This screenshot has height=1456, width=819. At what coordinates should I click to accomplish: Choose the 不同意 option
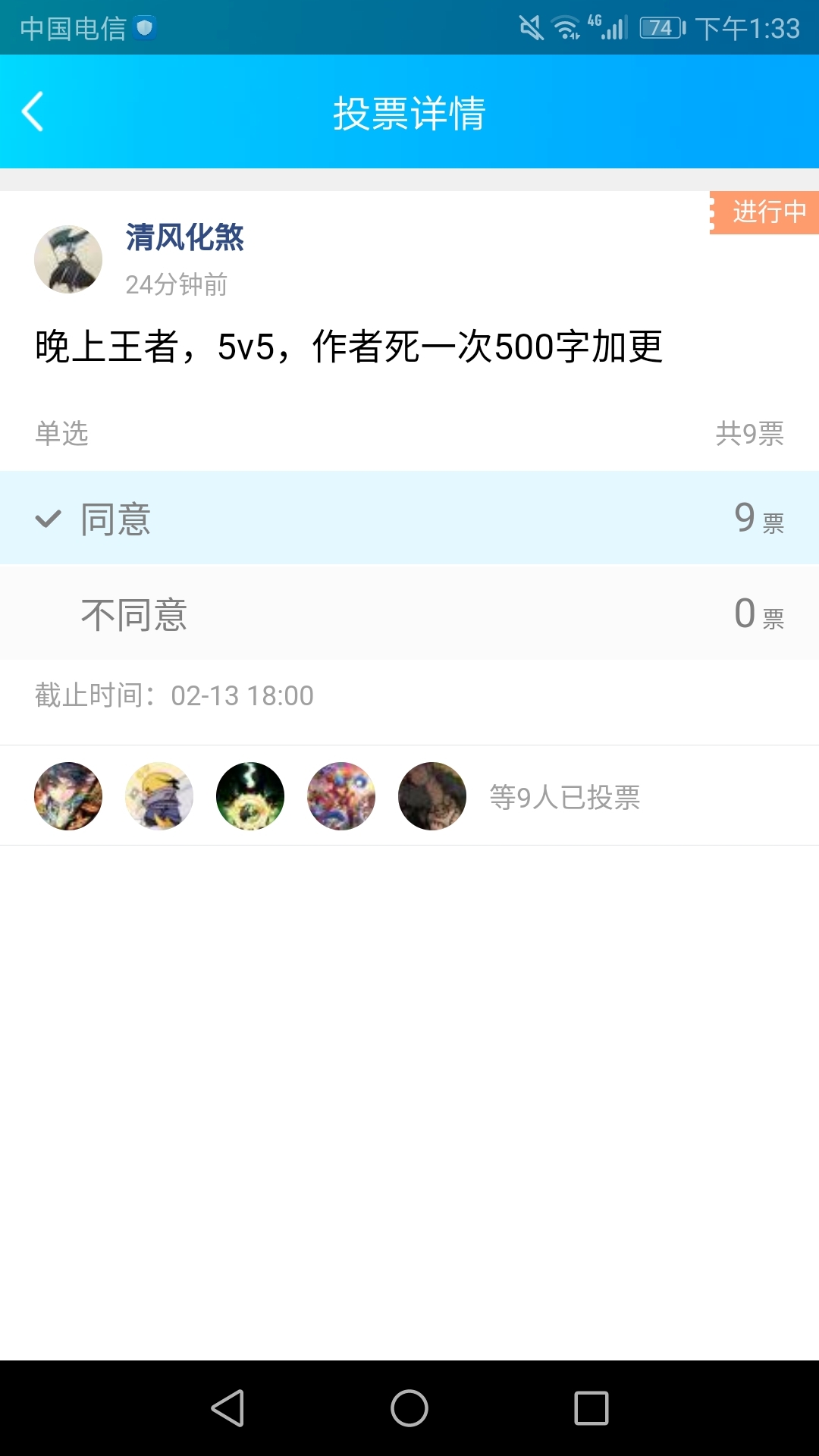point(409,613)
